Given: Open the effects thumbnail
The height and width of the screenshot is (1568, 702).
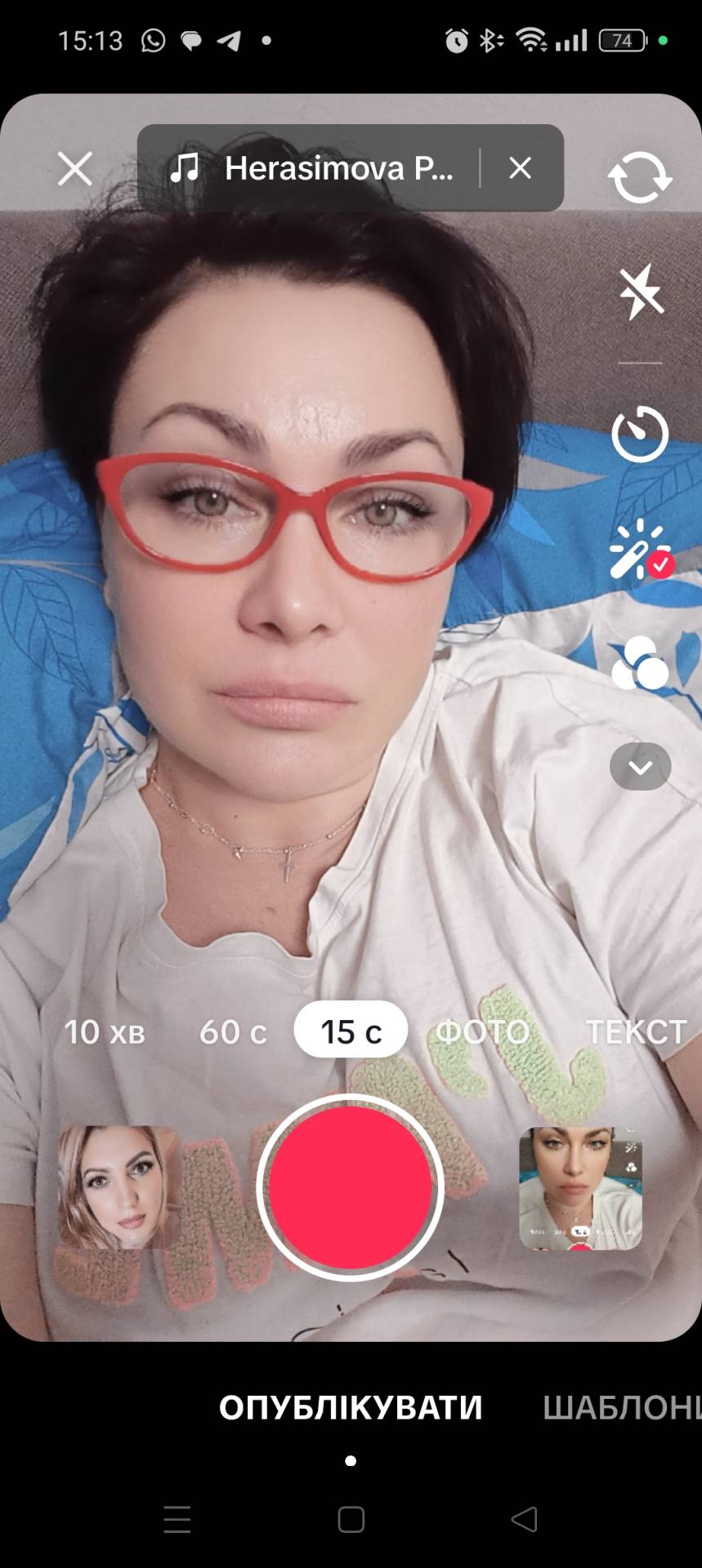Looking at the screenshot, I should click(119, 1187).
